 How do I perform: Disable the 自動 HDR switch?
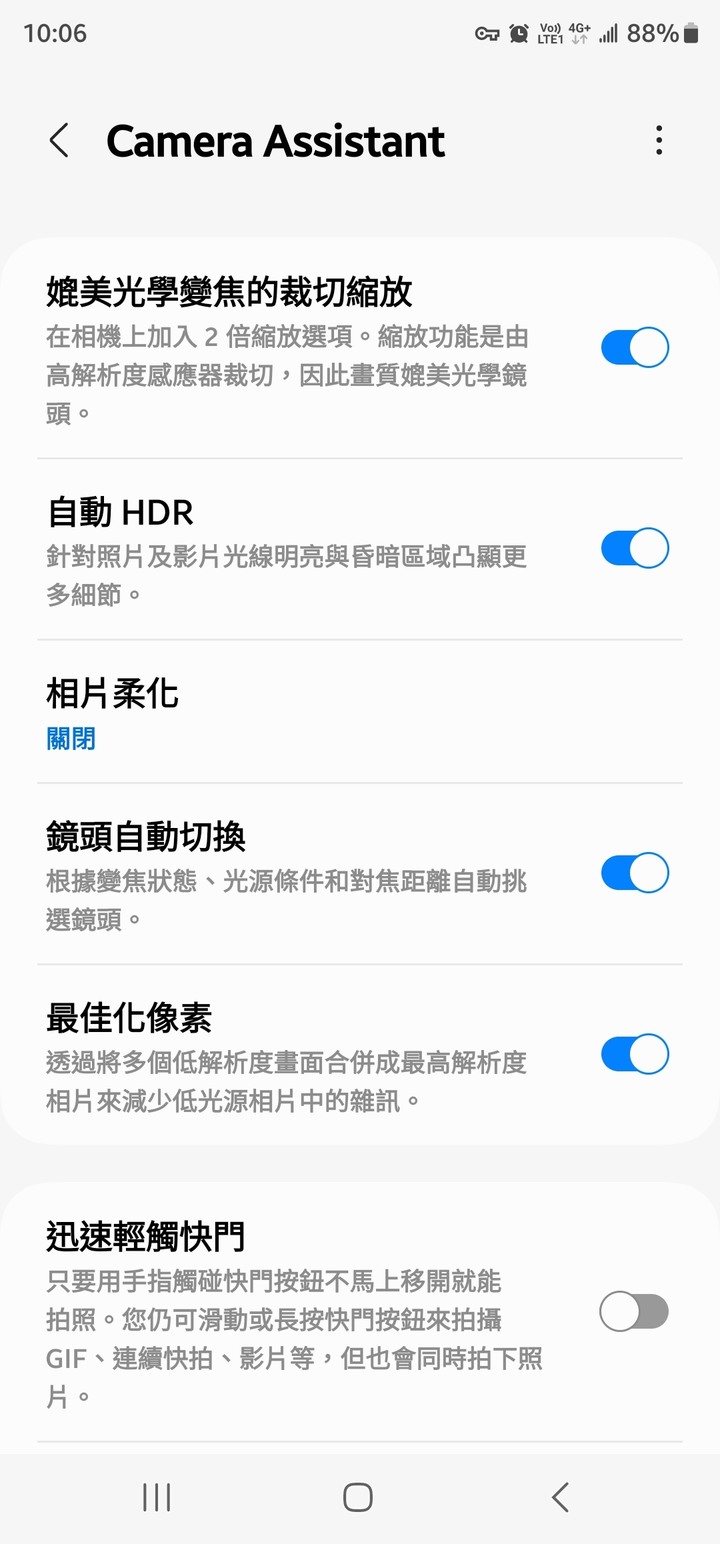click(635, 548)
